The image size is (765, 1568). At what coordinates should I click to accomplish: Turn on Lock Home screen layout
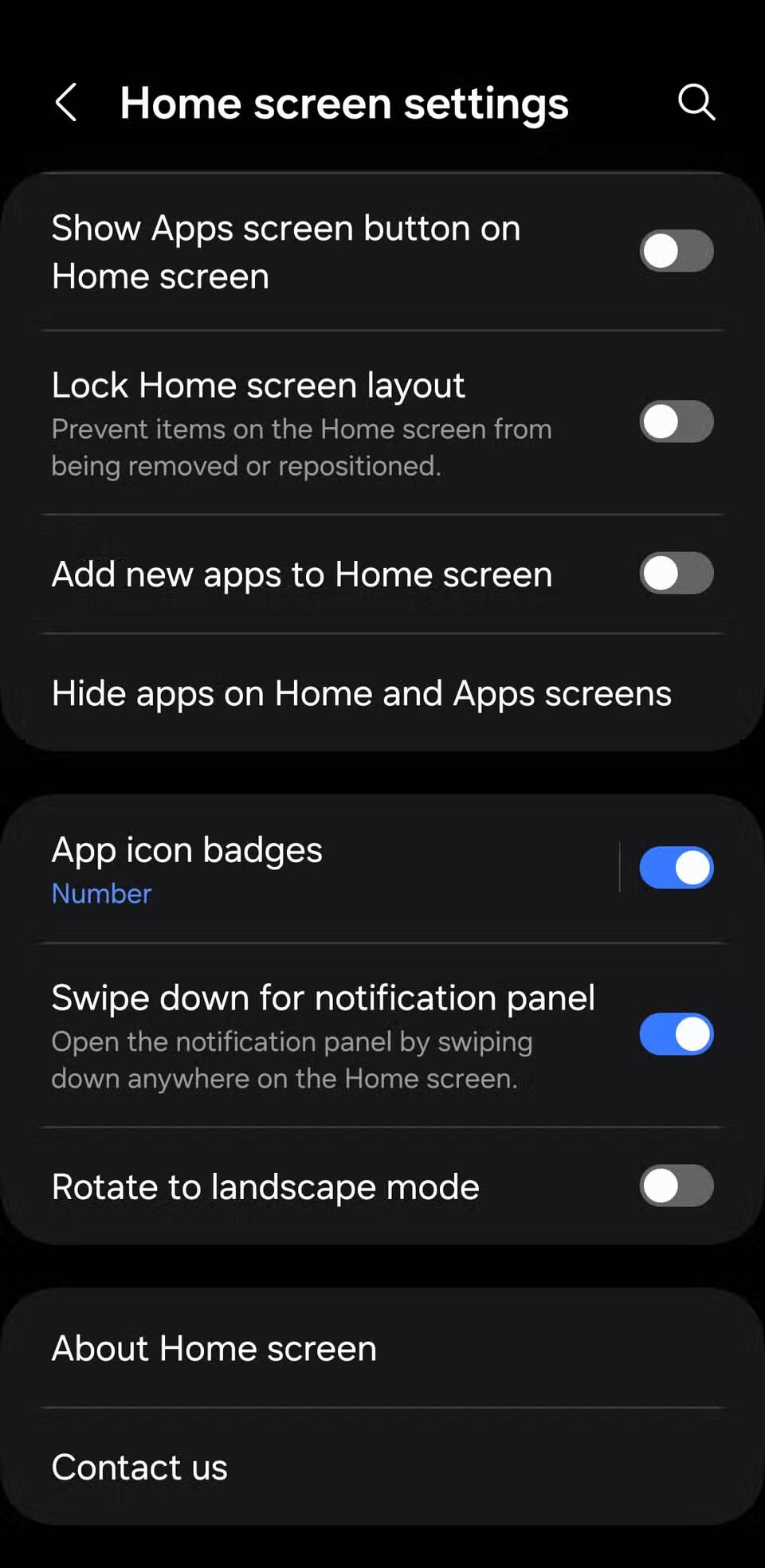[x=676, y=421]
